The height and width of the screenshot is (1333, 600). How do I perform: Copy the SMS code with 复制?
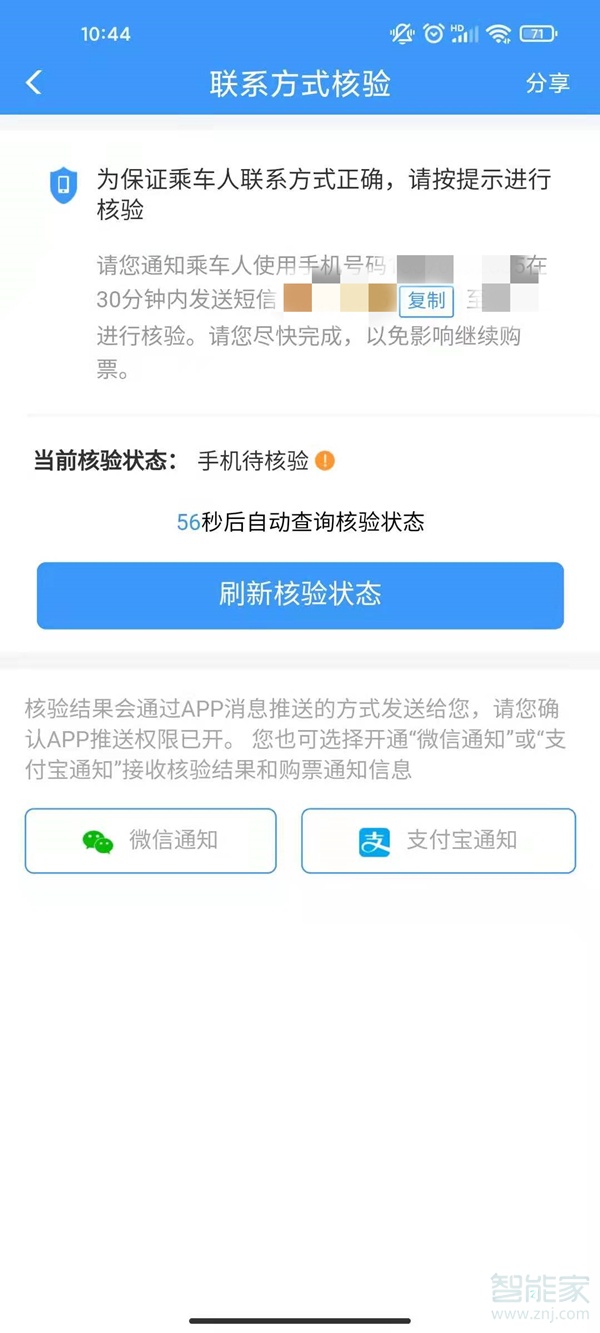click(x=426, y=300)
